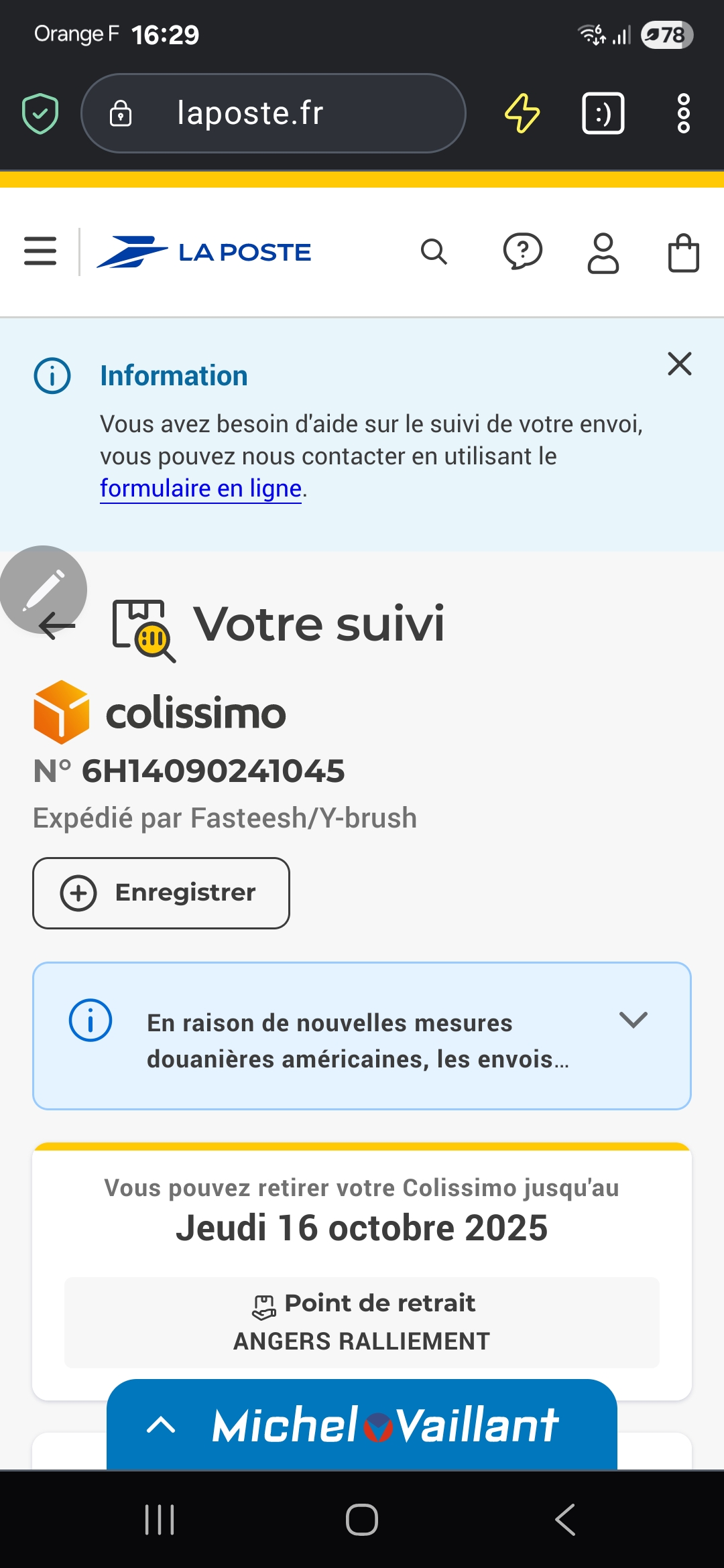This screenshot has height=1568, width=724.
Task: Expand the Michel Vaillant bottom banner
Action: pyautogui.click(x=161, y=1425)
